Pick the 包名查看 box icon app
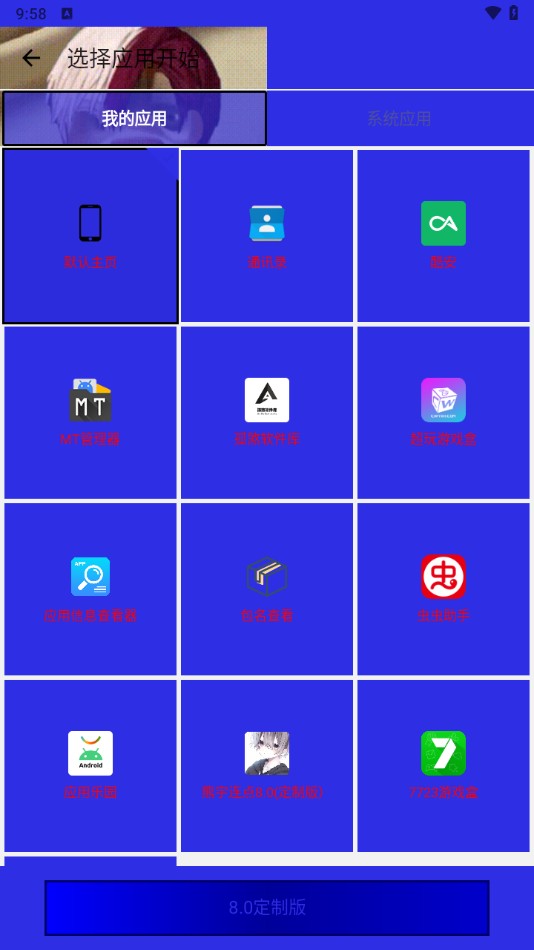This screenshot has height=950, width=534. 267,589
